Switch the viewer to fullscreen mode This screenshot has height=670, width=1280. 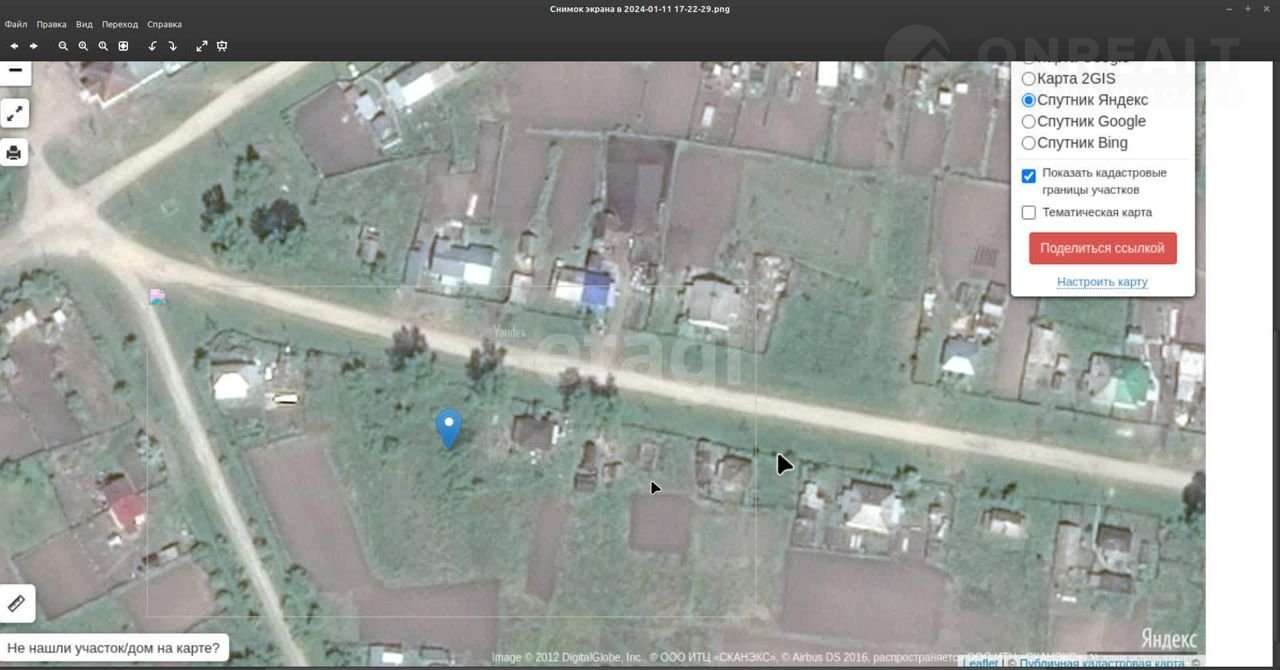(x=202, y=46)
